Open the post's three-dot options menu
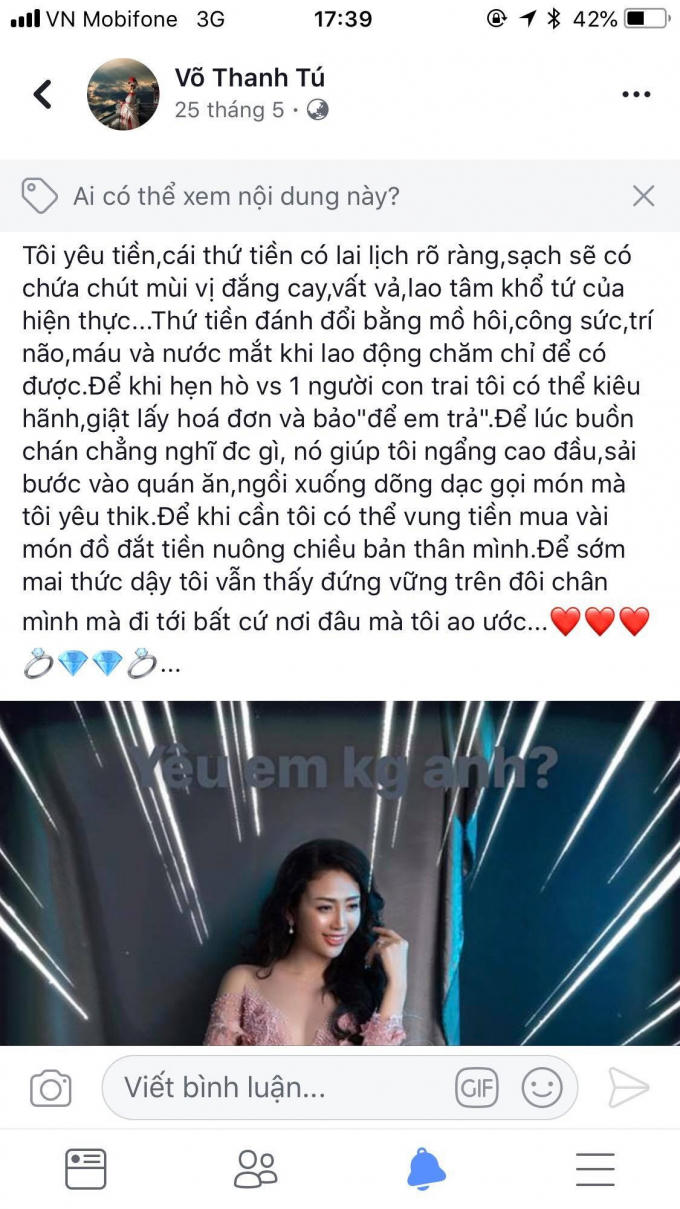The height and width of the screenshot is (1209, 680). [x=636, y=94]
